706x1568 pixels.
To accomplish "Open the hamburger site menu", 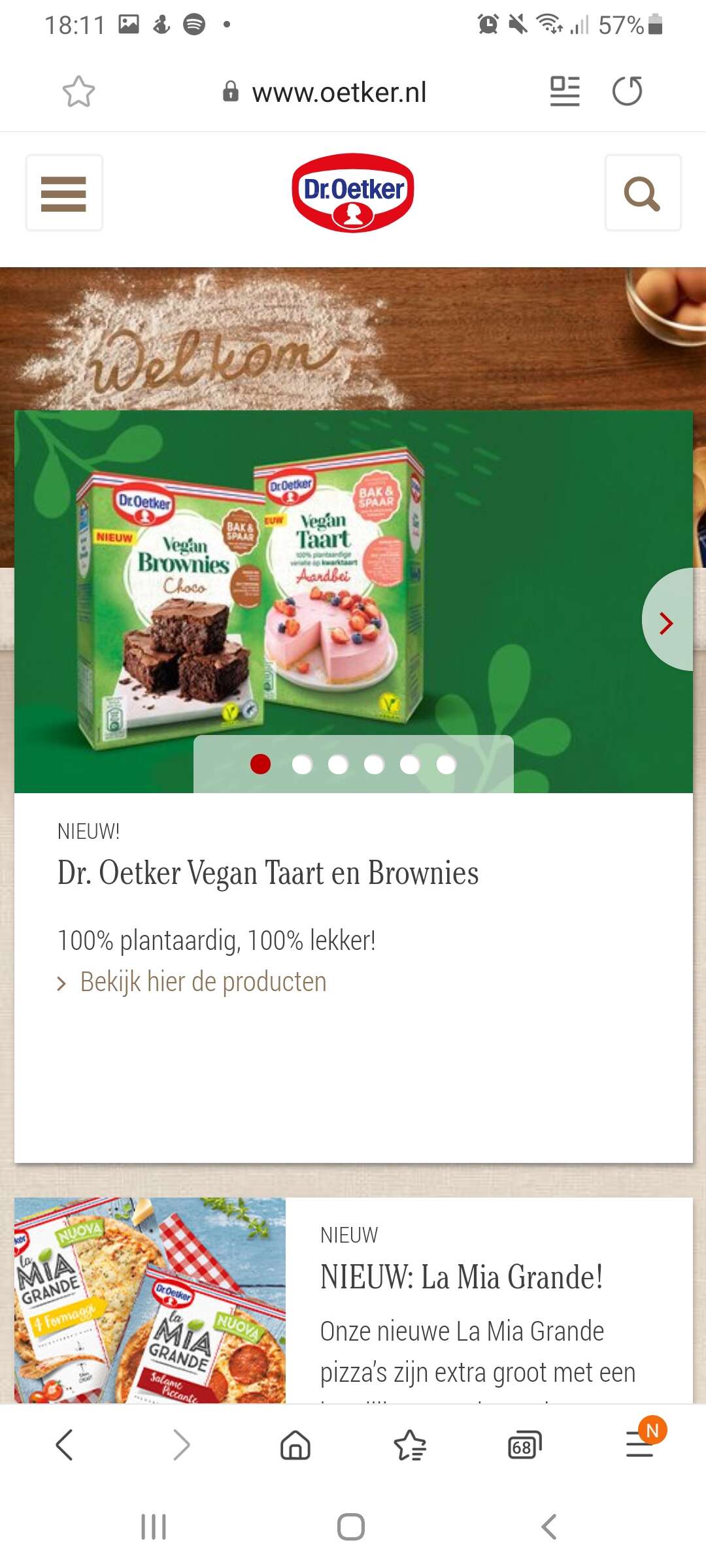I will 64,193.
